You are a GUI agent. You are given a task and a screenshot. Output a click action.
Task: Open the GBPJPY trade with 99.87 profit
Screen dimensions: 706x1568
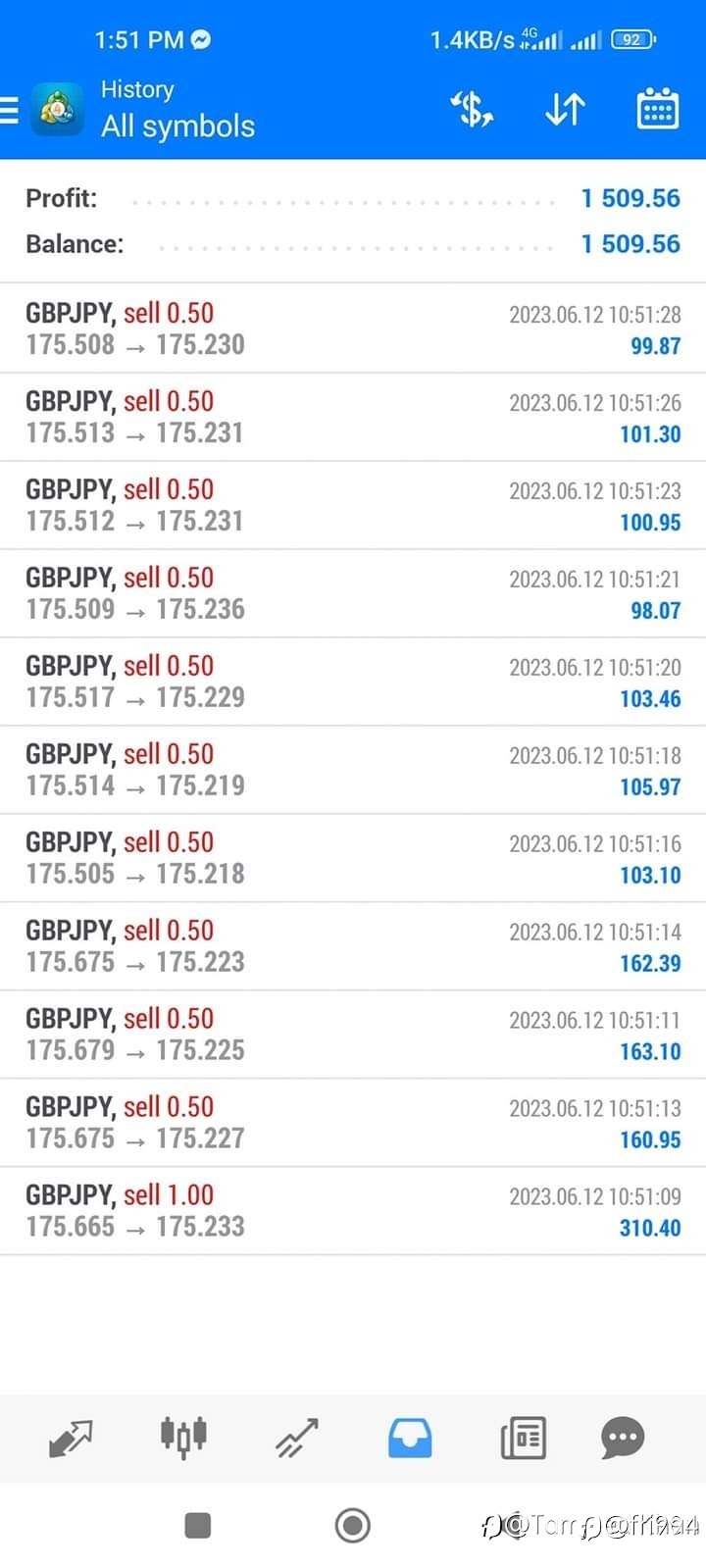(x=353, y=329)
